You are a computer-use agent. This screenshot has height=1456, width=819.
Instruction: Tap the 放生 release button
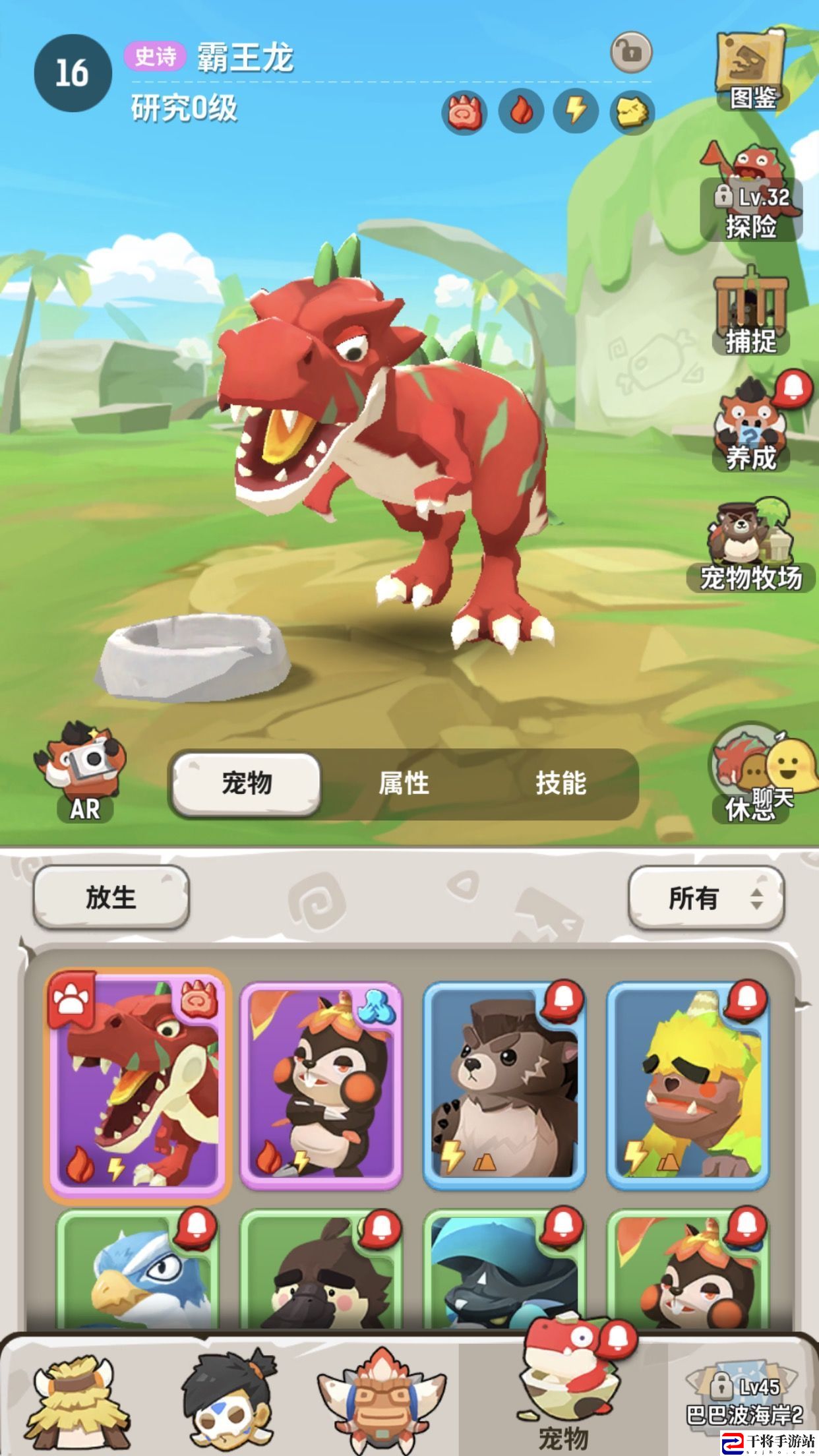(x=111, y=898)
